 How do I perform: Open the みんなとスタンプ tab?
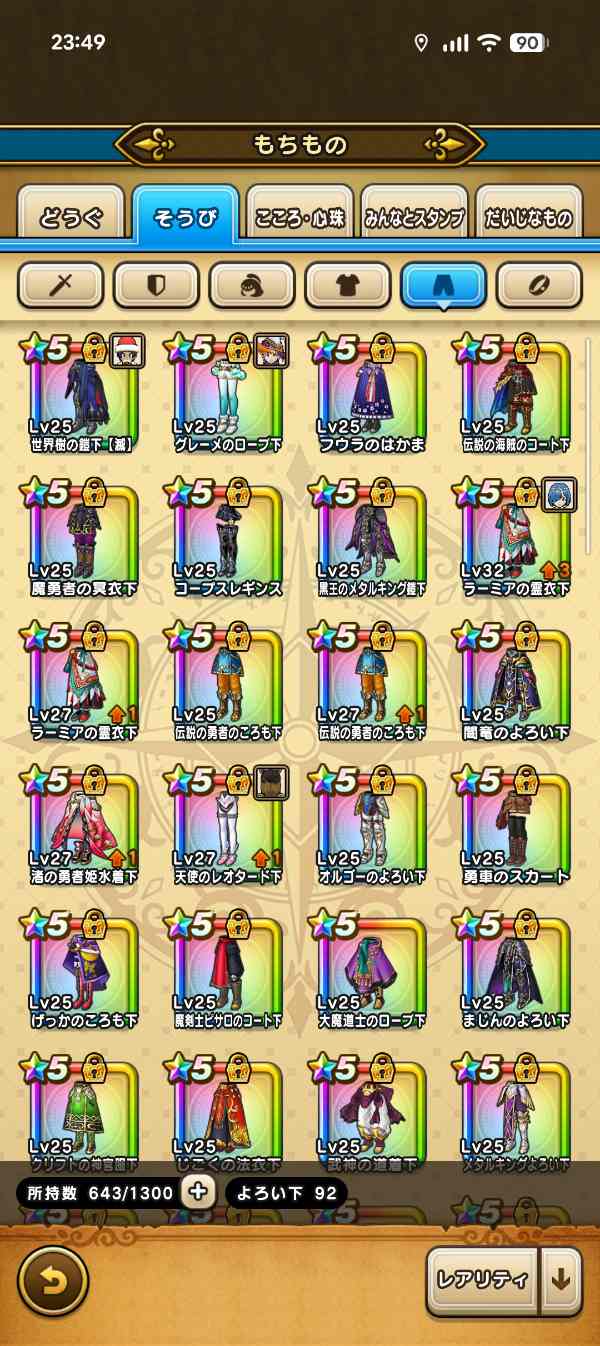tap(414, 217)
